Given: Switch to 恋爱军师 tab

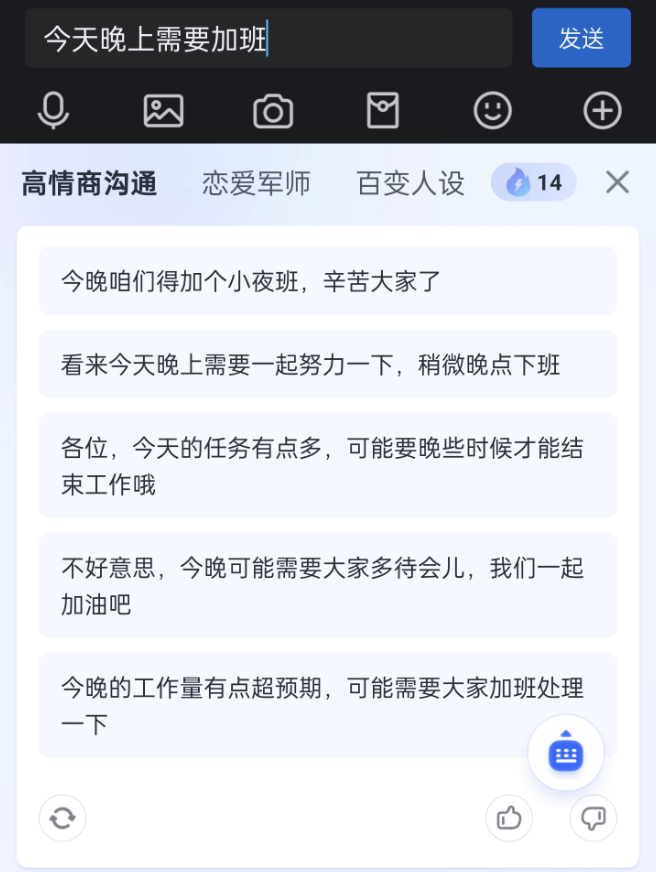Looking at the screenshot, I should click(x=256, y=183).
